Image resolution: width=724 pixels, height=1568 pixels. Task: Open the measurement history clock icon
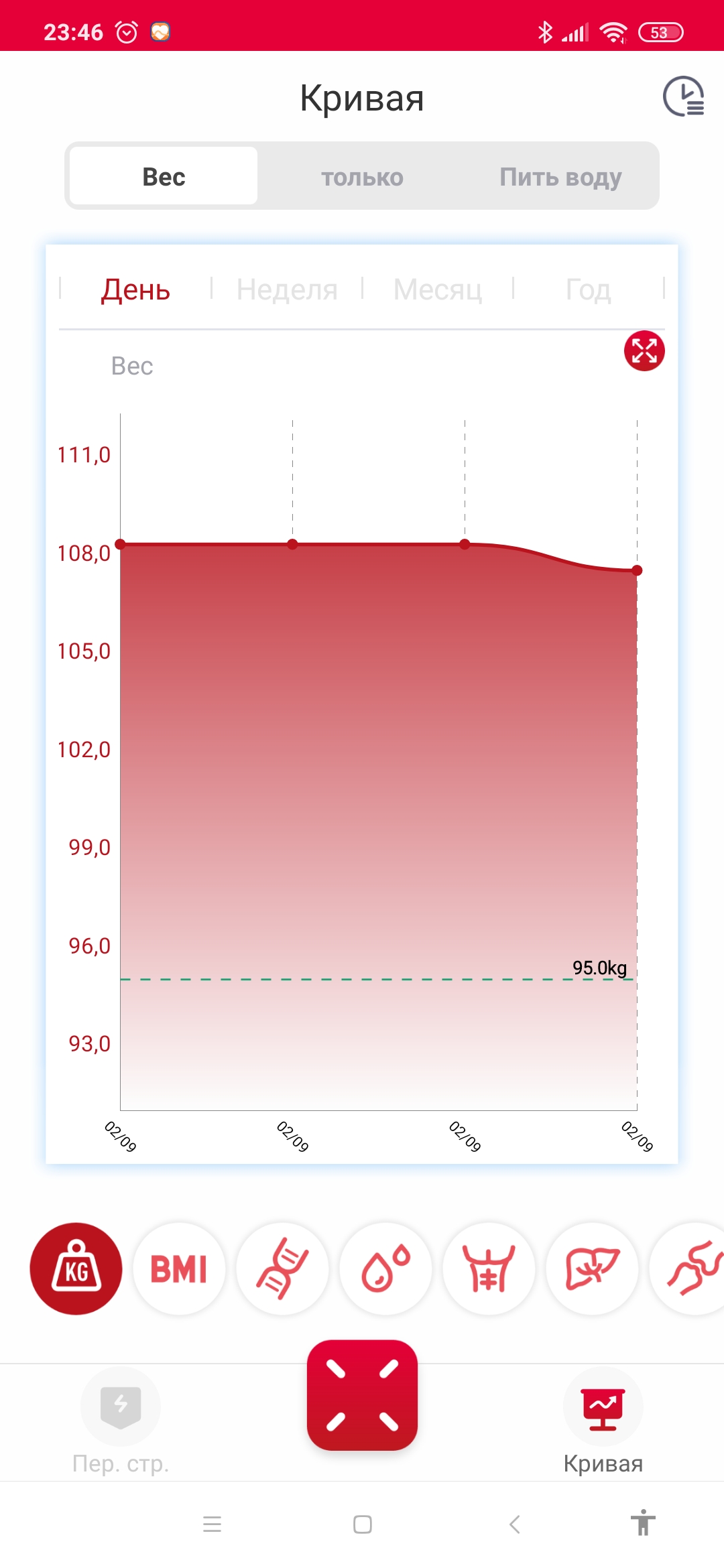683,97
